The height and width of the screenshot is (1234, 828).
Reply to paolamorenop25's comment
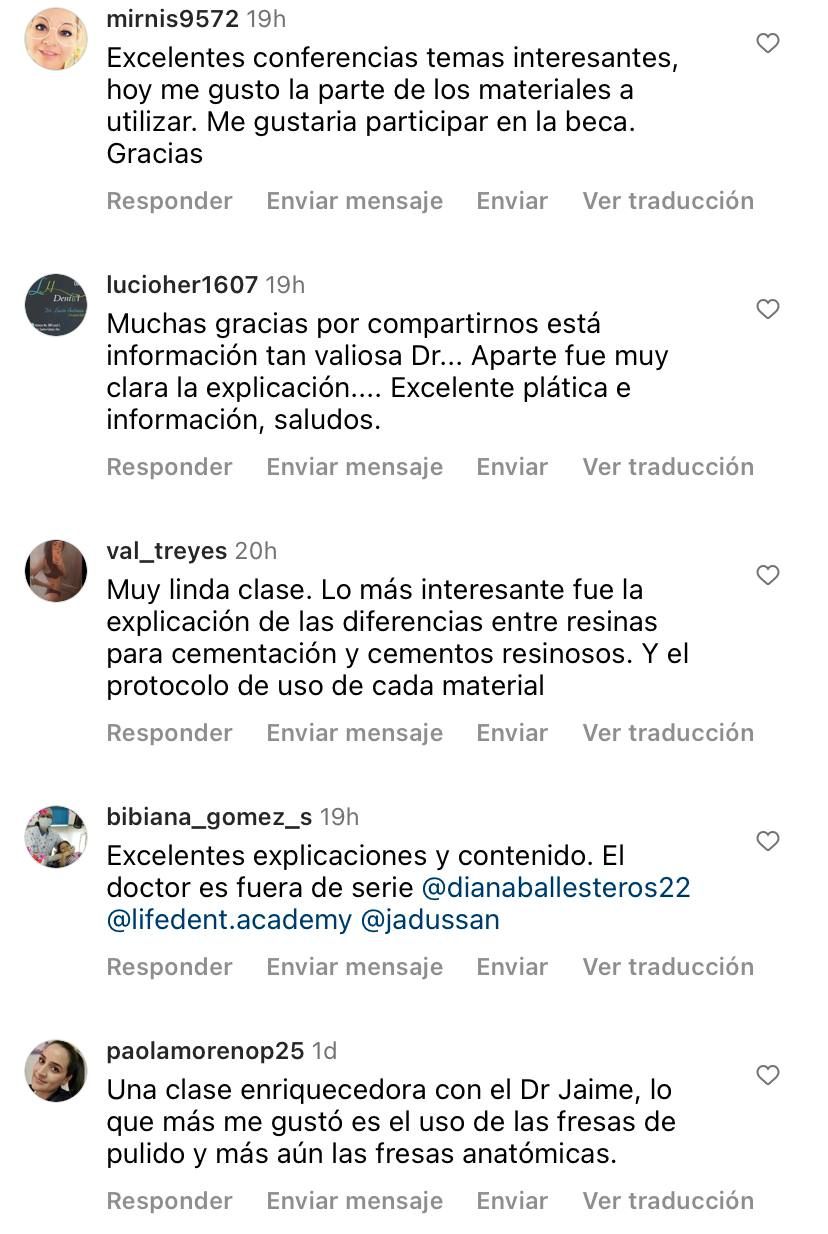point(169,1201)
